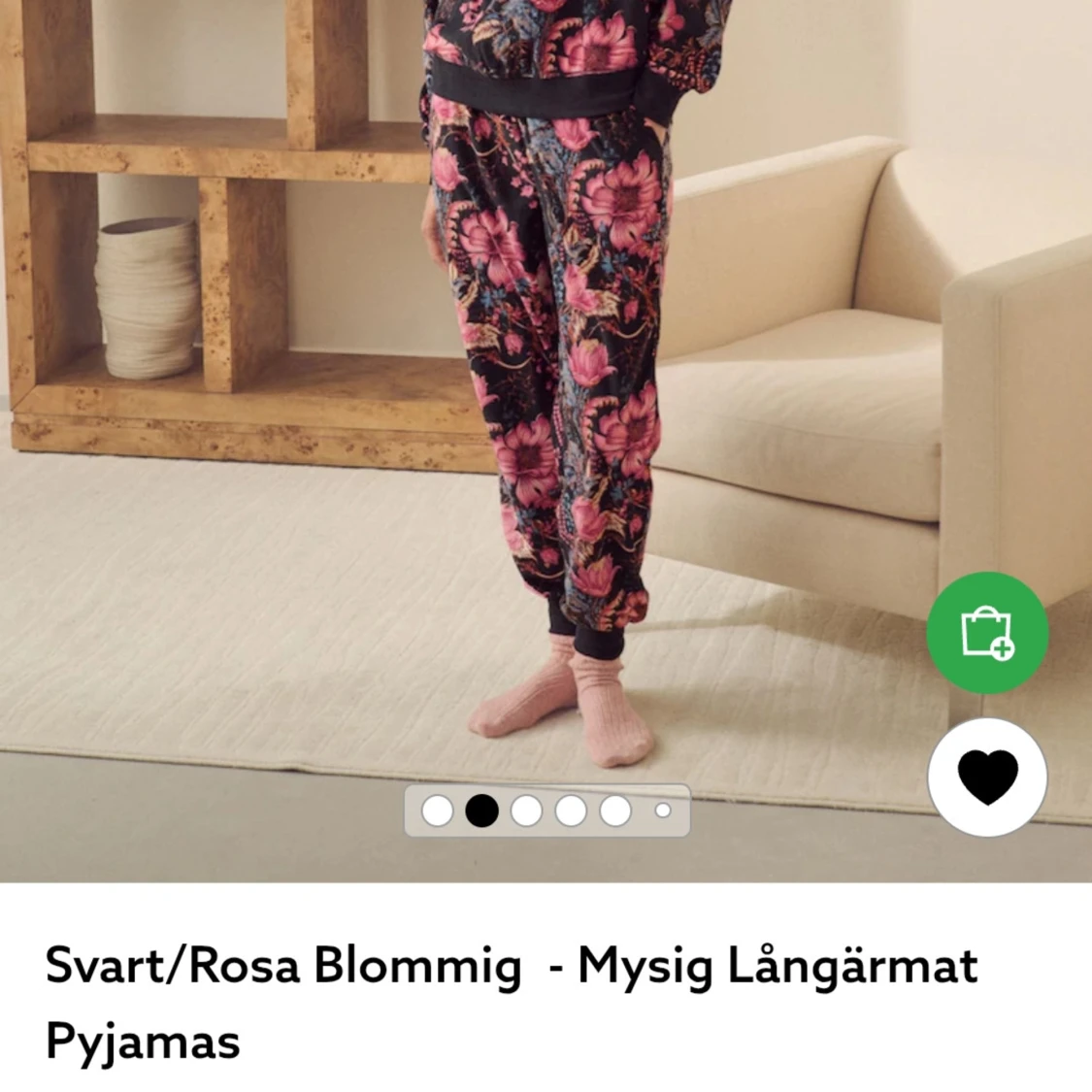Add the pyjamas to the shopping bag
The image size is (1092, 1092).
coord(987,632)
